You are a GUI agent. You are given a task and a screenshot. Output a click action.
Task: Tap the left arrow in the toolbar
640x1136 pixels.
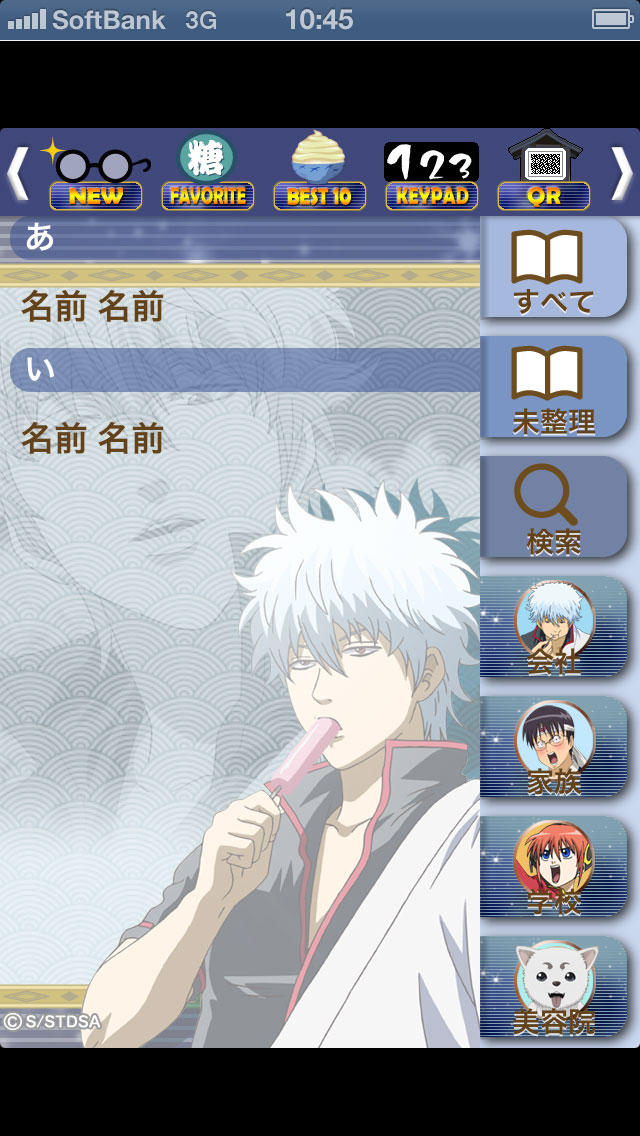coord(18,172)
